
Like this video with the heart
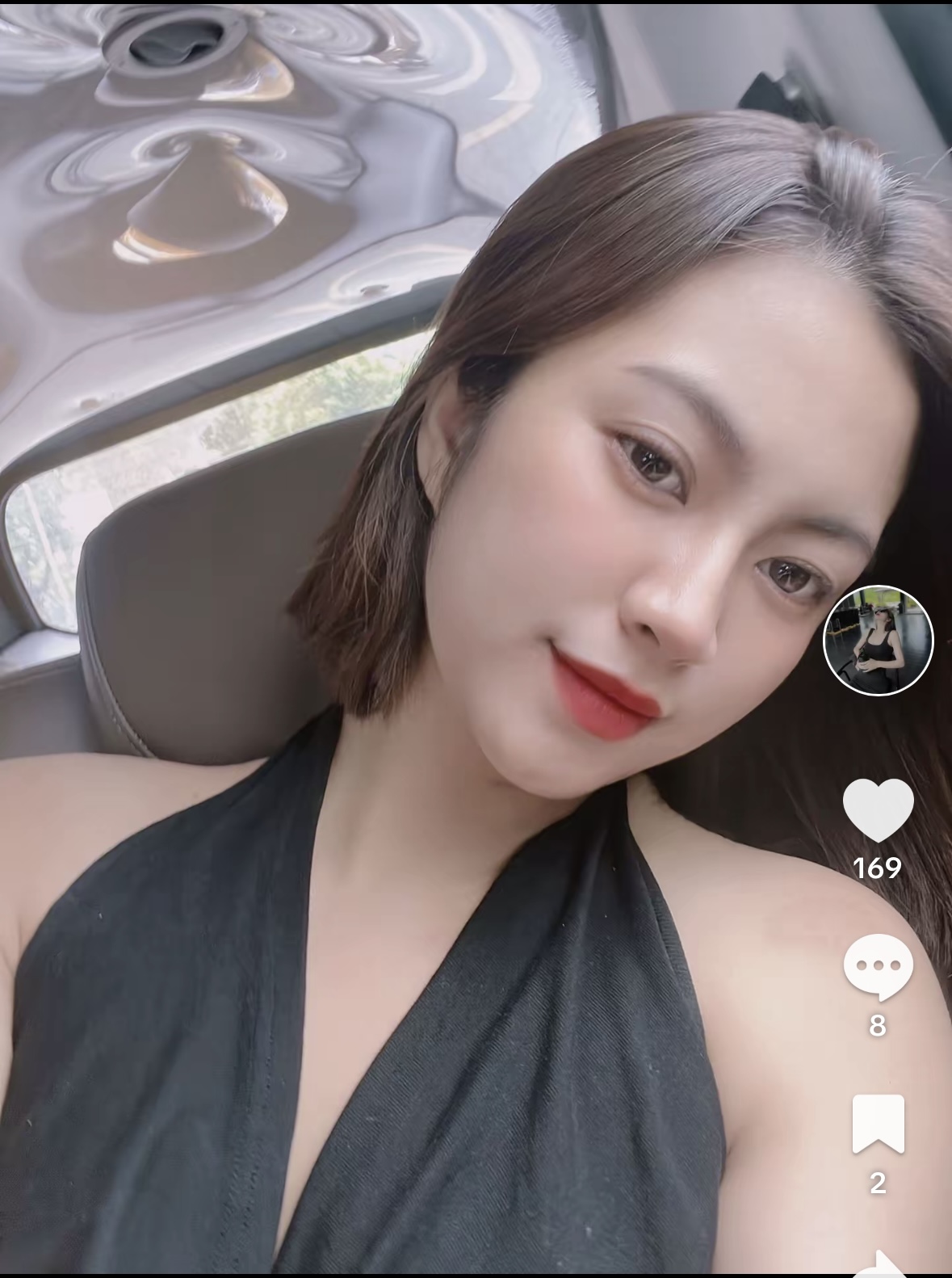(878, 810)
